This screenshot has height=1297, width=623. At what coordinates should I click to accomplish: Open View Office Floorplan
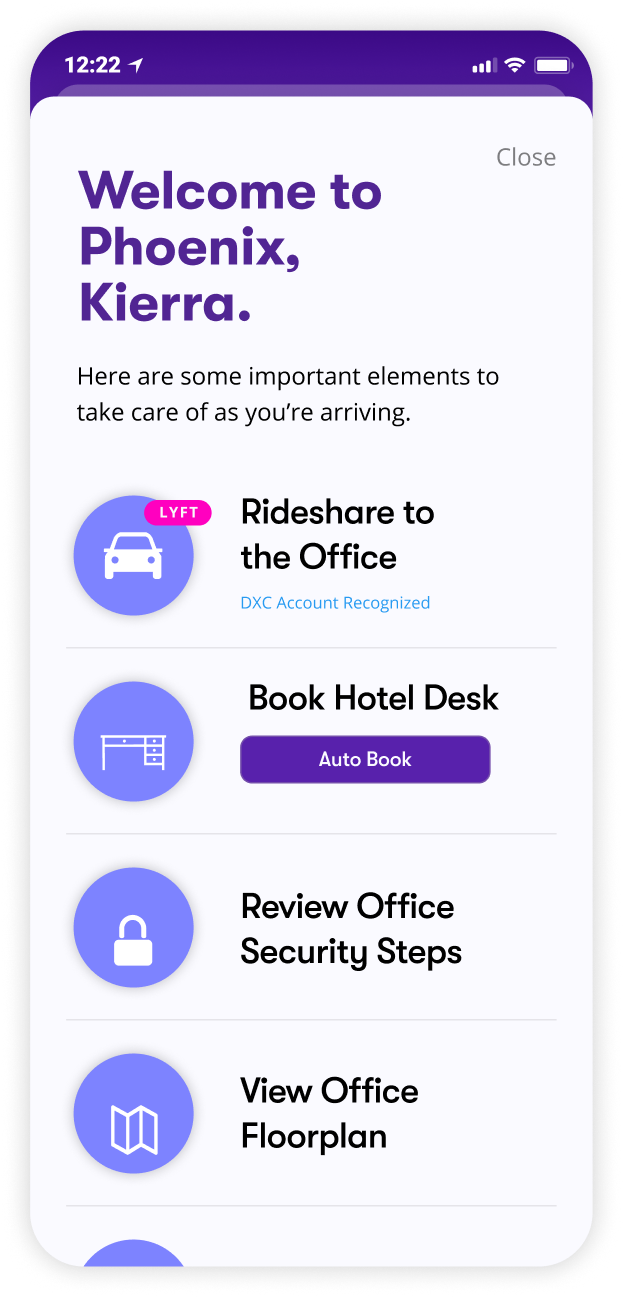(x=329, y=1113)
